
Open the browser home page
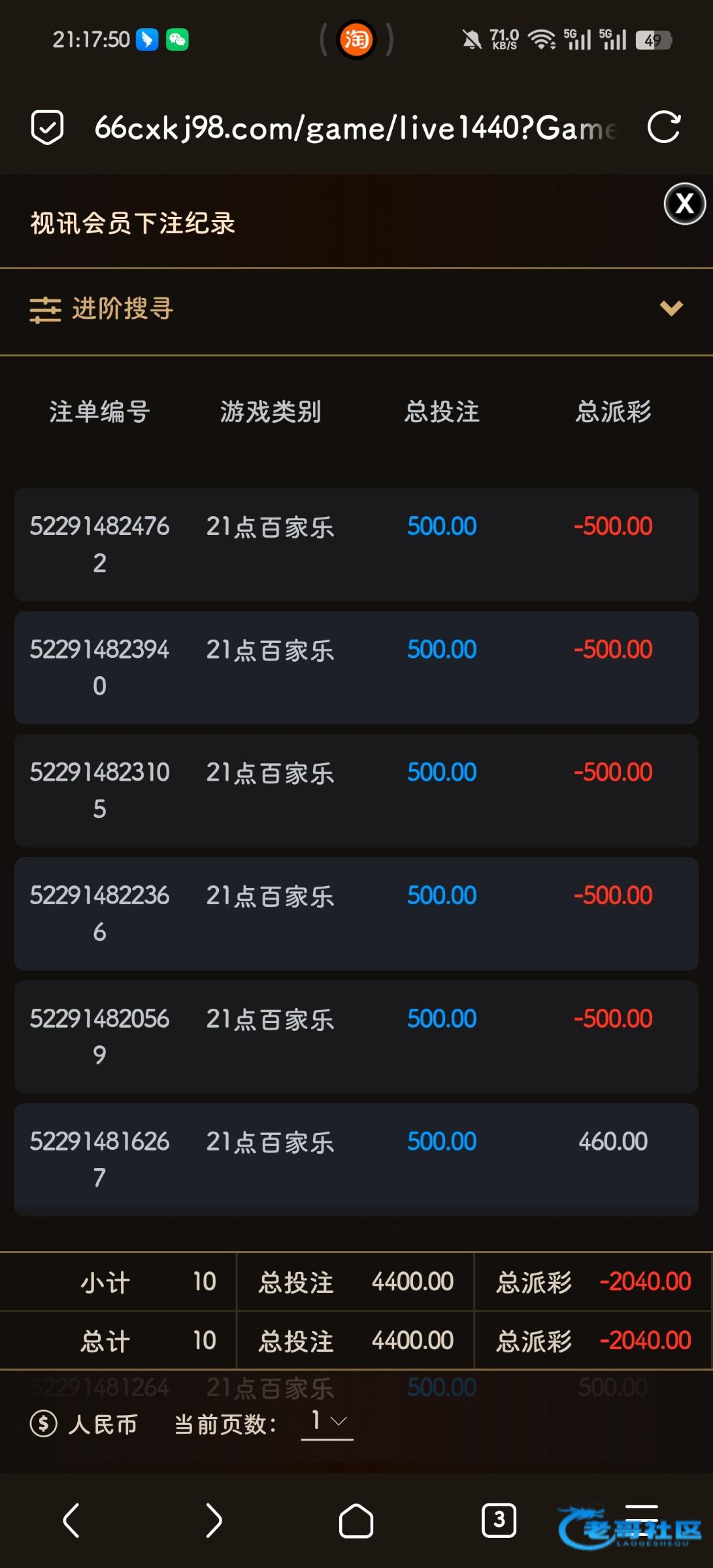pyautogui.click(x=356, y=1520)
